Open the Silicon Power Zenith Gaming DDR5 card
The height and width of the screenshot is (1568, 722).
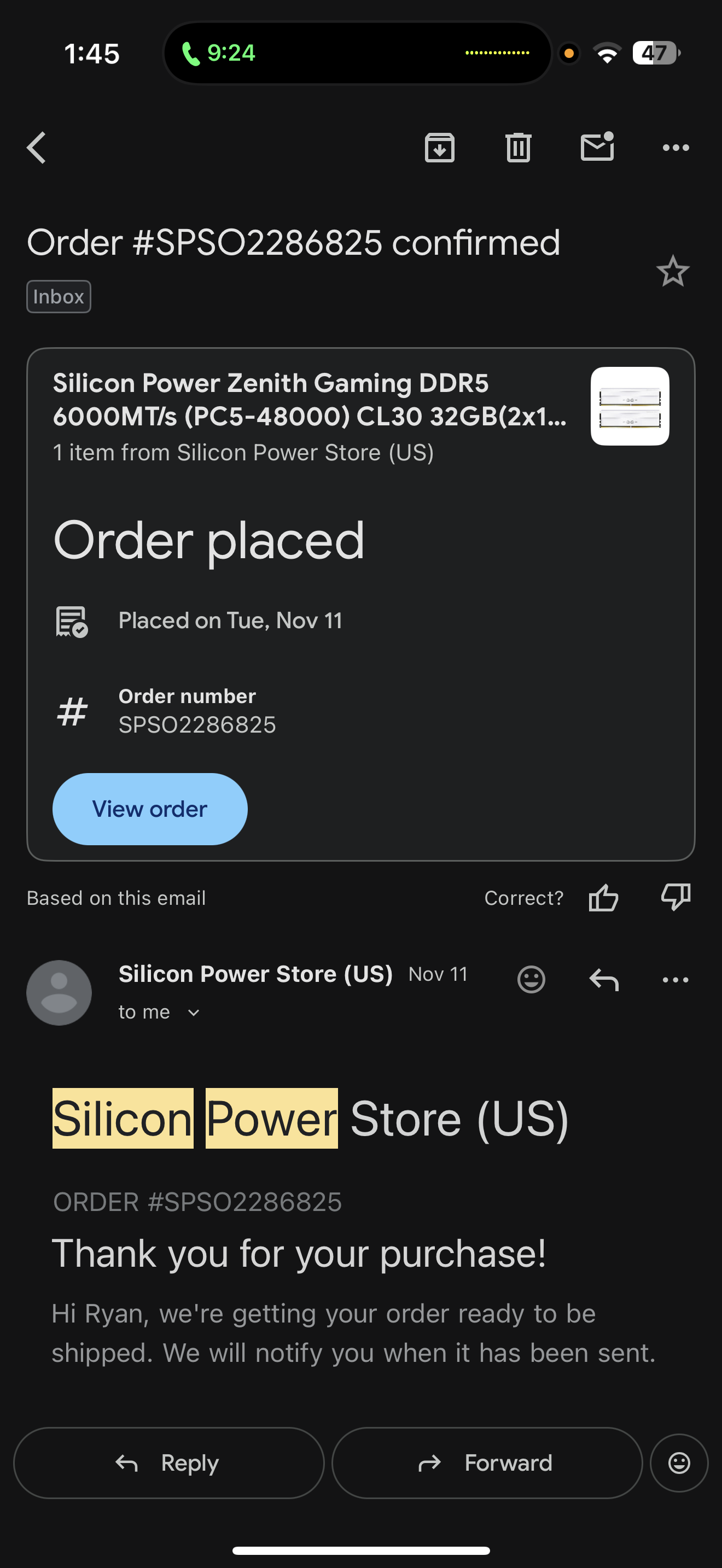pos(311,417)
